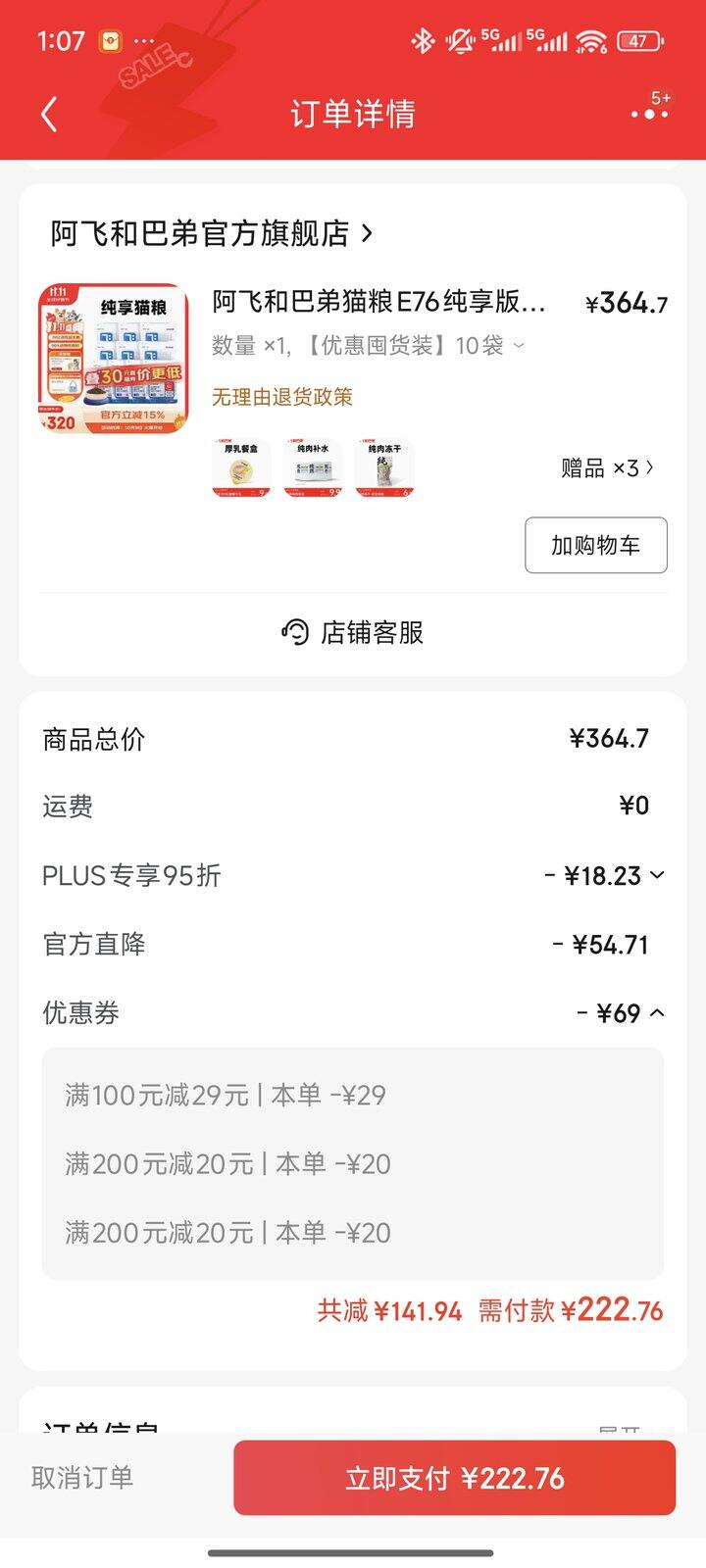Open the 无理由退货政策 return policy
The width and height of the screenshot is (706, 1568).
(282, 397)
